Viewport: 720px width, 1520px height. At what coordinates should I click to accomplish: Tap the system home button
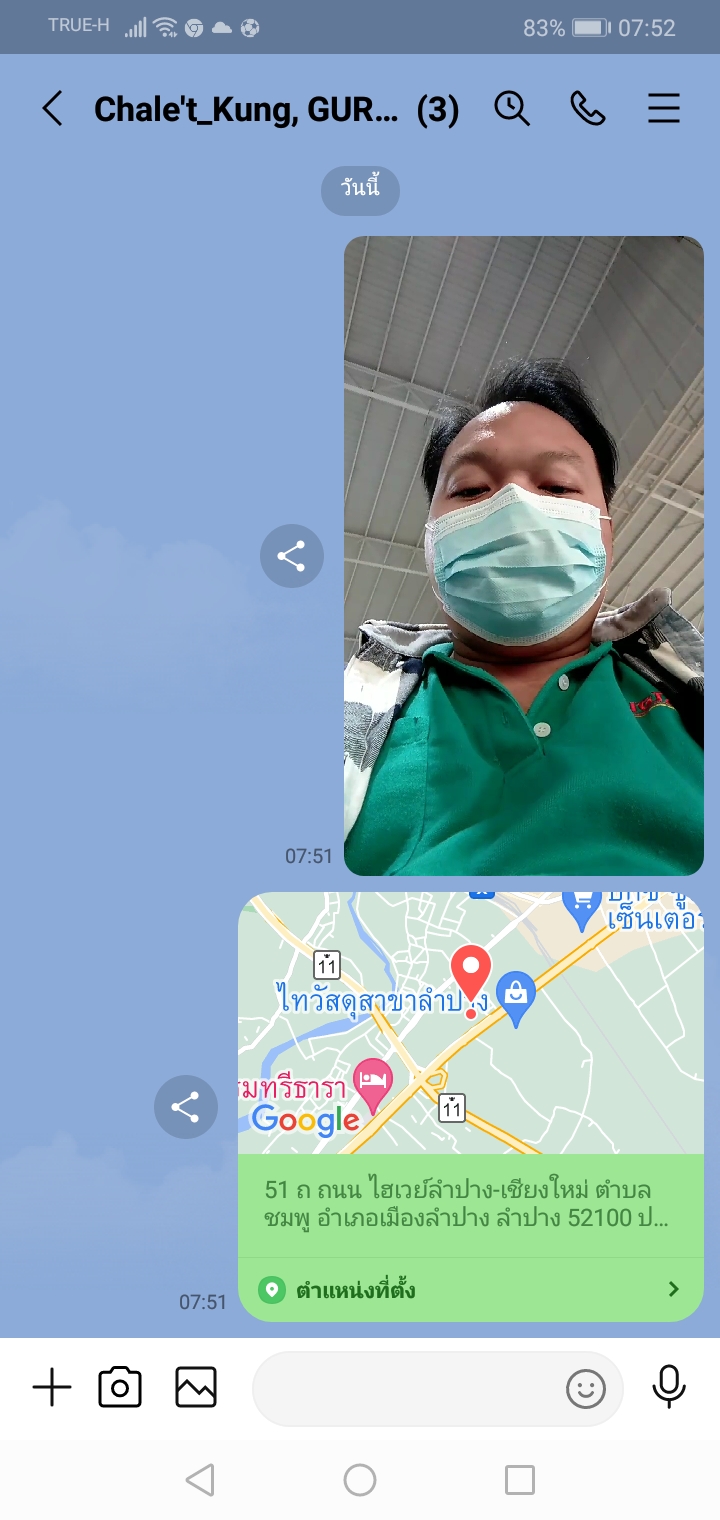360,1480
